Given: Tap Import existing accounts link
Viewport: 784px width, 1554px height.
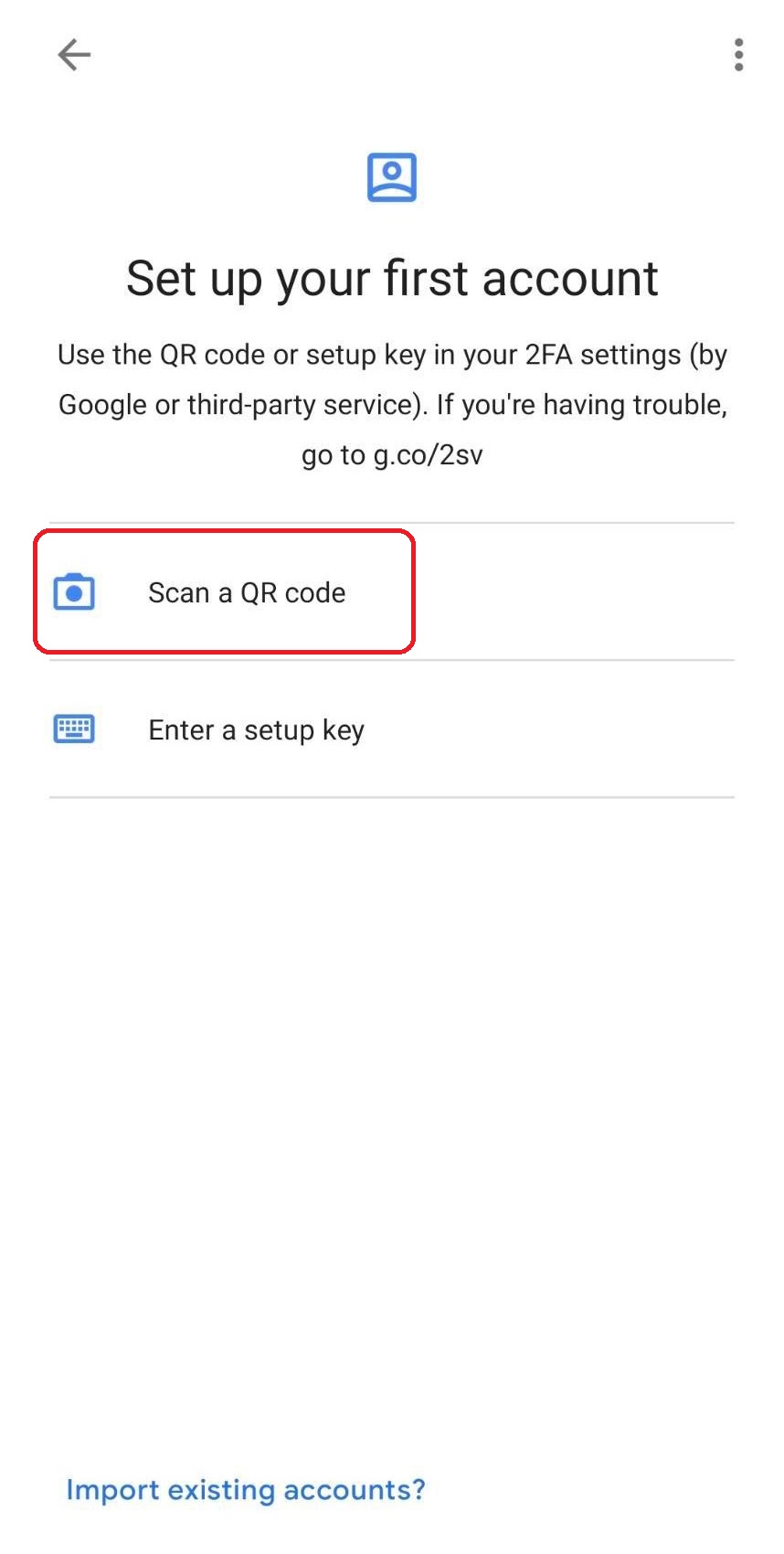Looking at the screenshot, I should point(246,1490).
